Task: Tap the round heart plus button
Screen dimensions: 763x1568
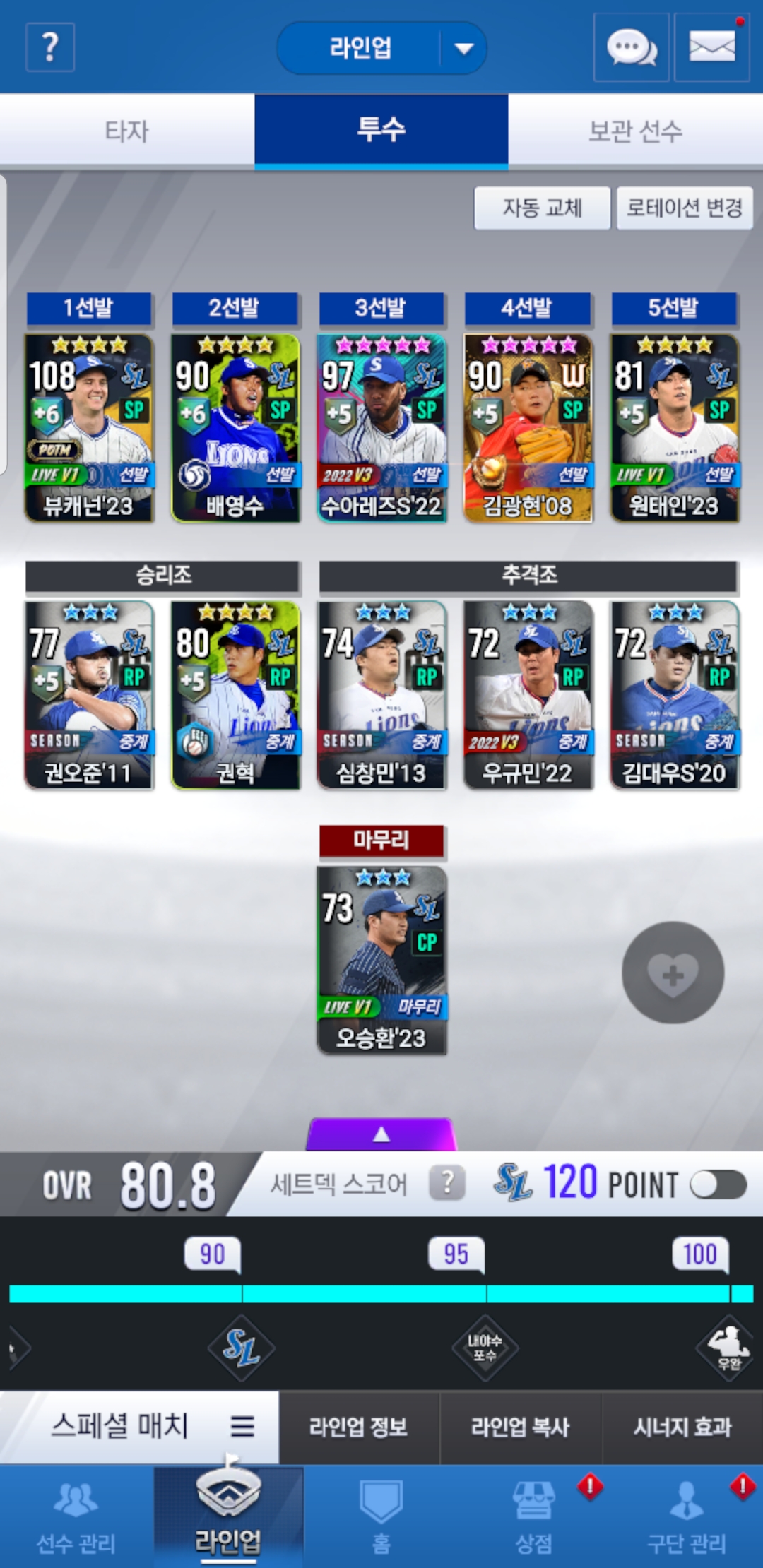Action: click(673, 973)
